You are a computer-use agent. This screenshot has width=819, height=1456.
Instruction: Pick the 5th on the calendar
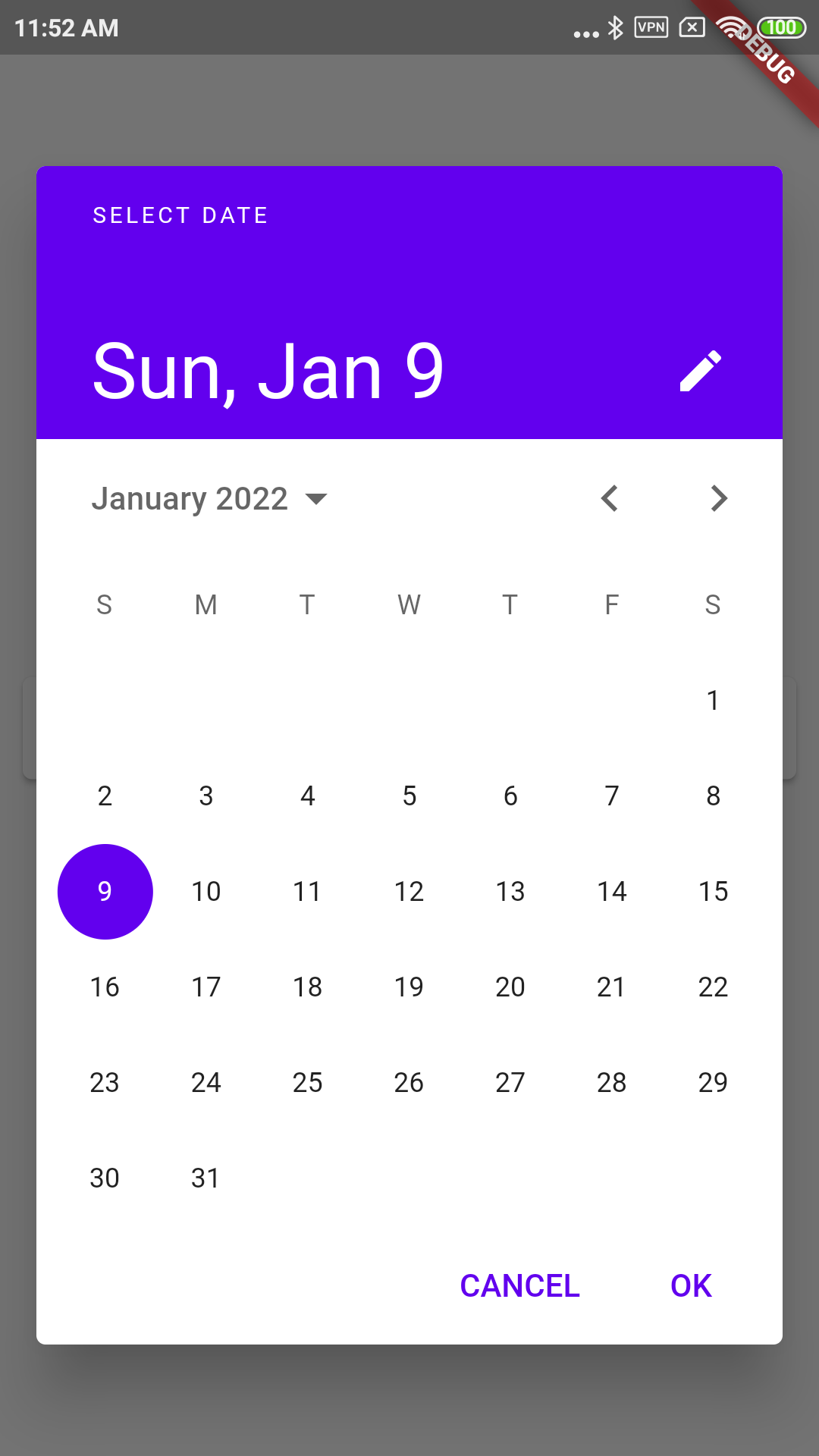[409, 795]
